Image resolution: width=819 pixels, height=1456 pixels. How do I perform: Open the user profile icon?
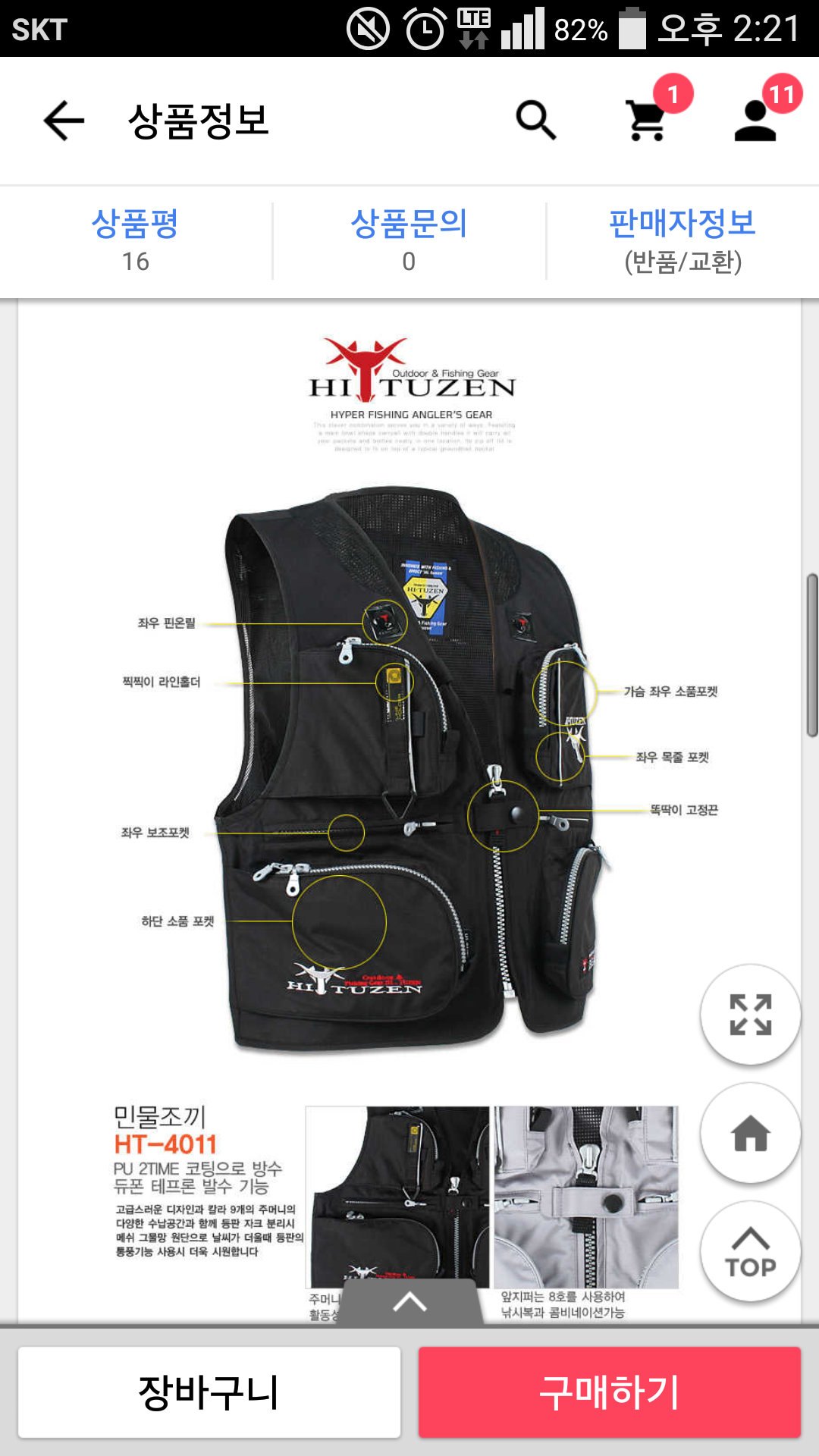pos(755,121)
